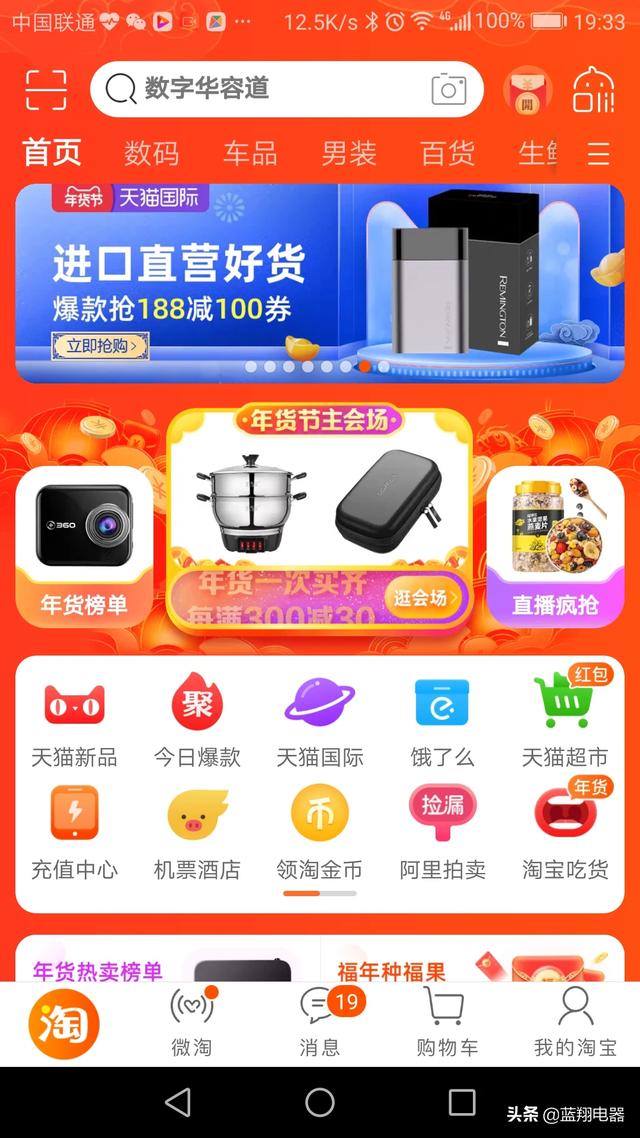This screenshot has height=1138, width=640.
Task: Open the category list menu icon
Action: [x=599, y=154]
